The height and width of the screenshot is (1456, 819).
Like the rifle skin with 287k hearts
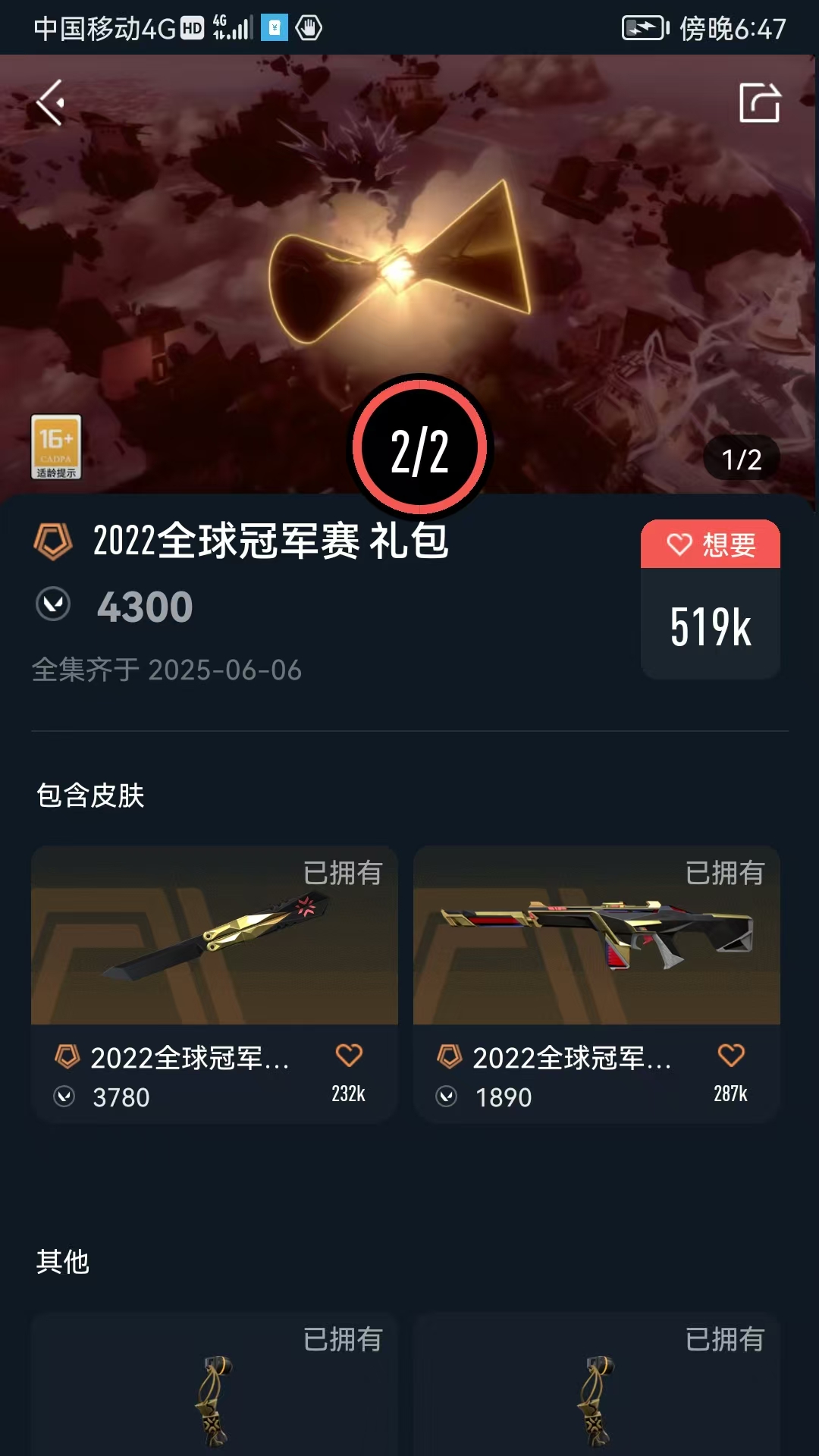[731, 1056]
